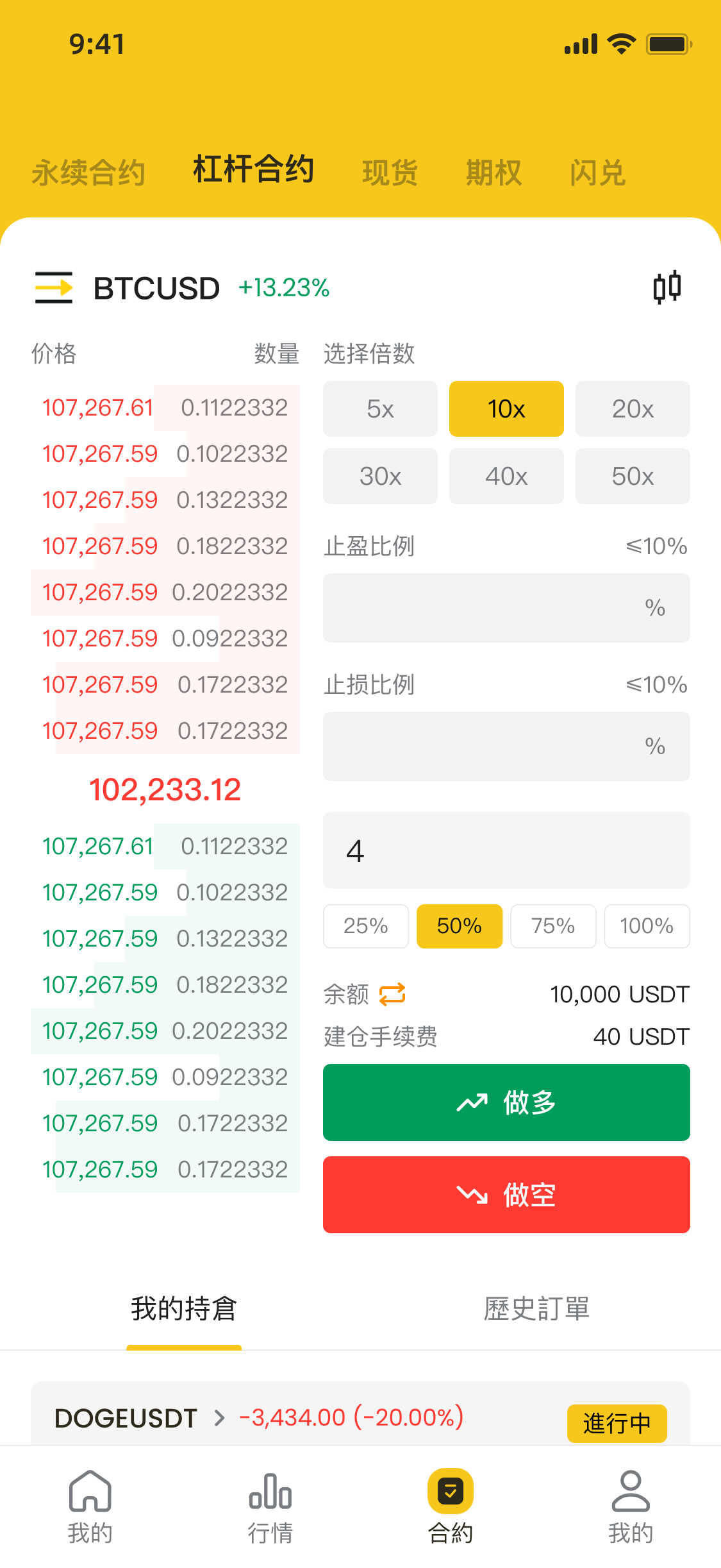Tap the red 做空 button

(x=506, y=1195)
